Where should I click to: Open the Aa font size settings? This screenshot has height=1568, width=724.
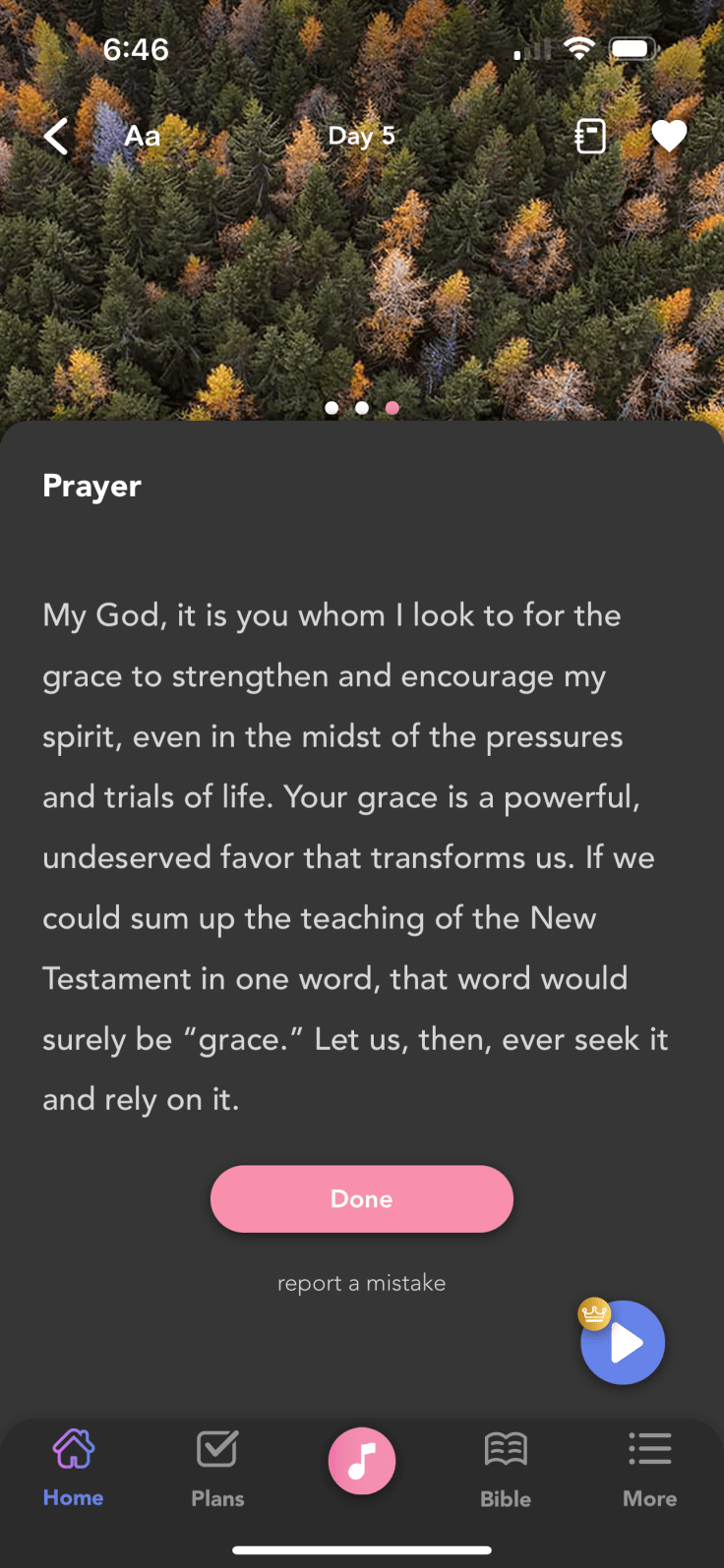(x=143, y=137)
